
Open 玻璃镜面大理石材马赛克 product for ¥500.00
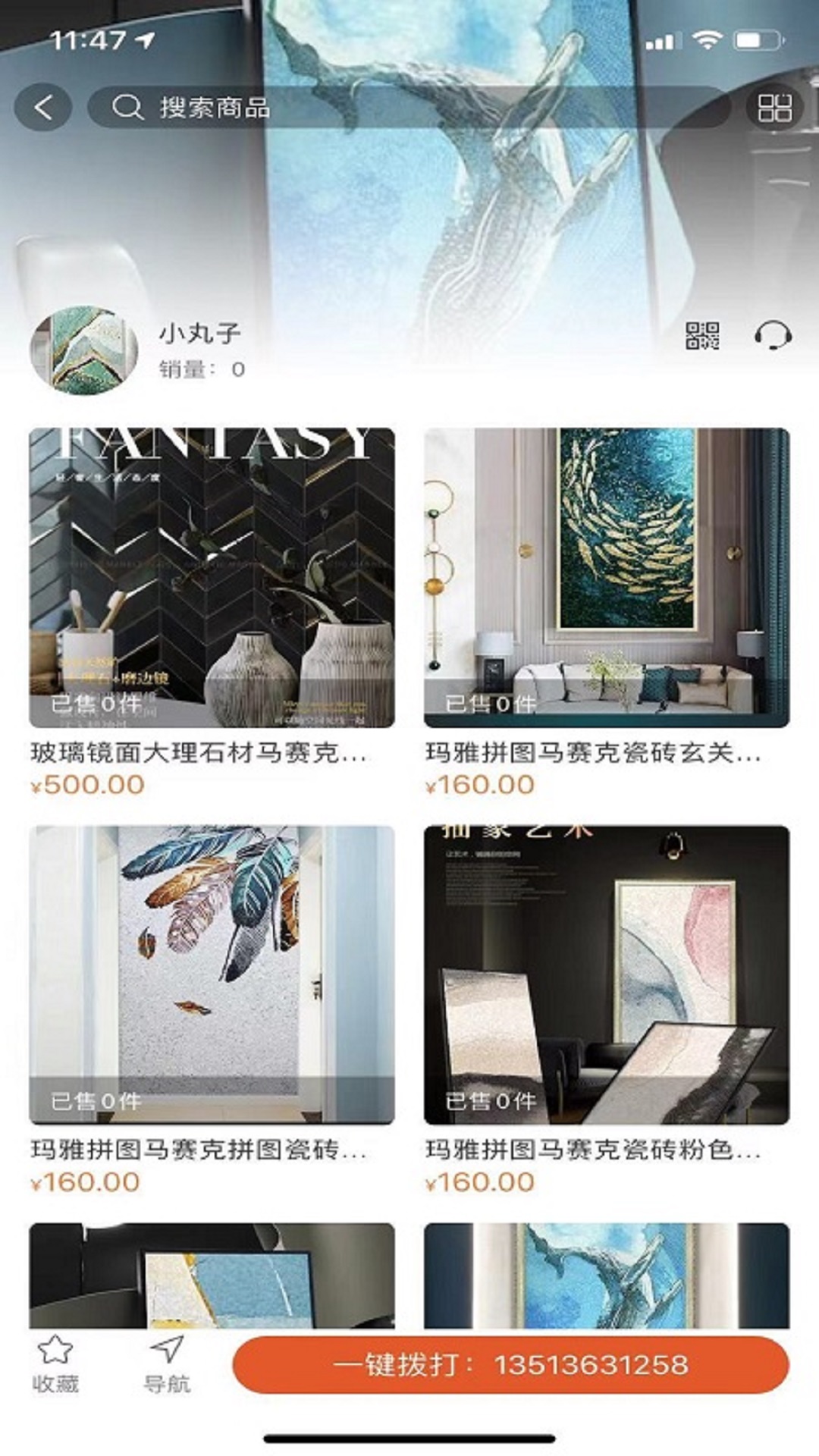212,578
